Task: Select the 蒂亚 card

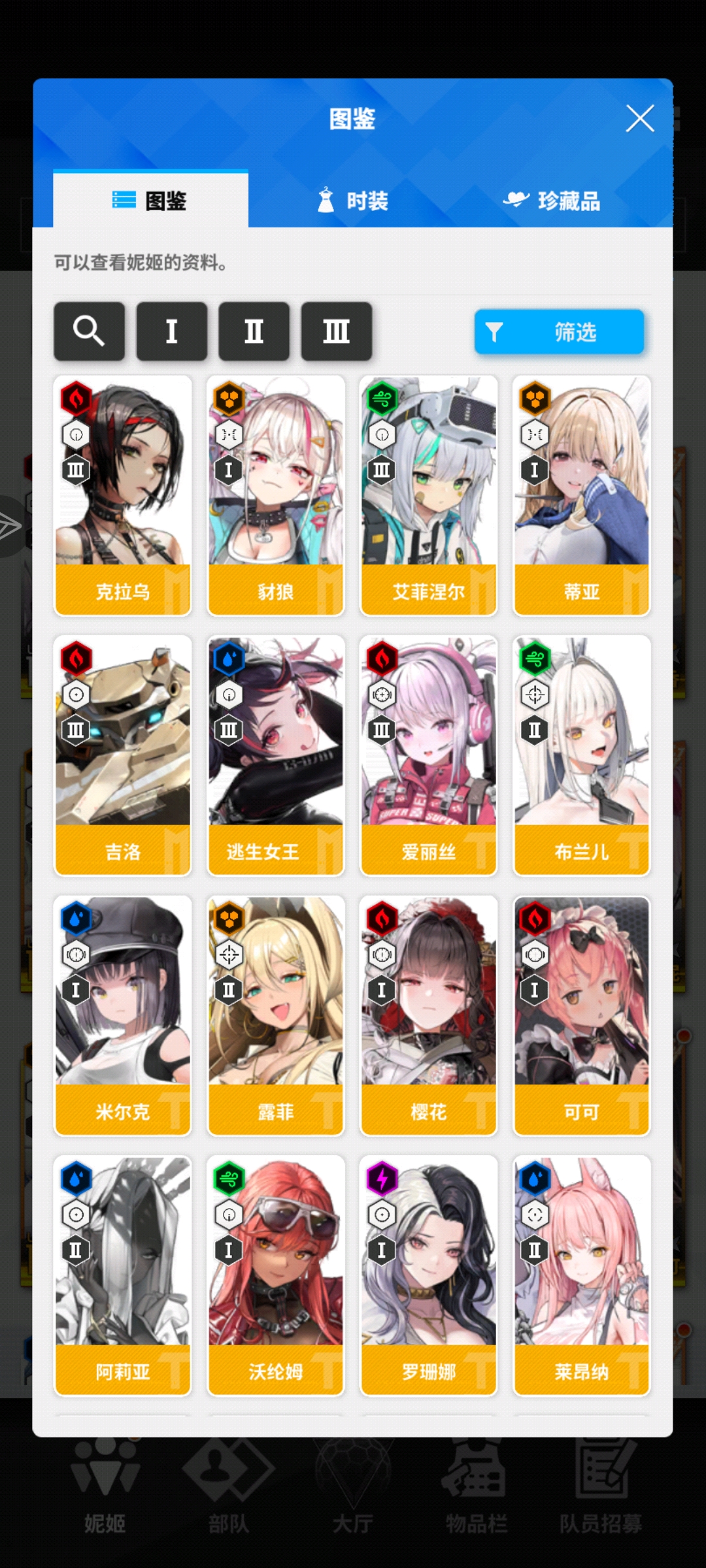Action: [582, 495]
